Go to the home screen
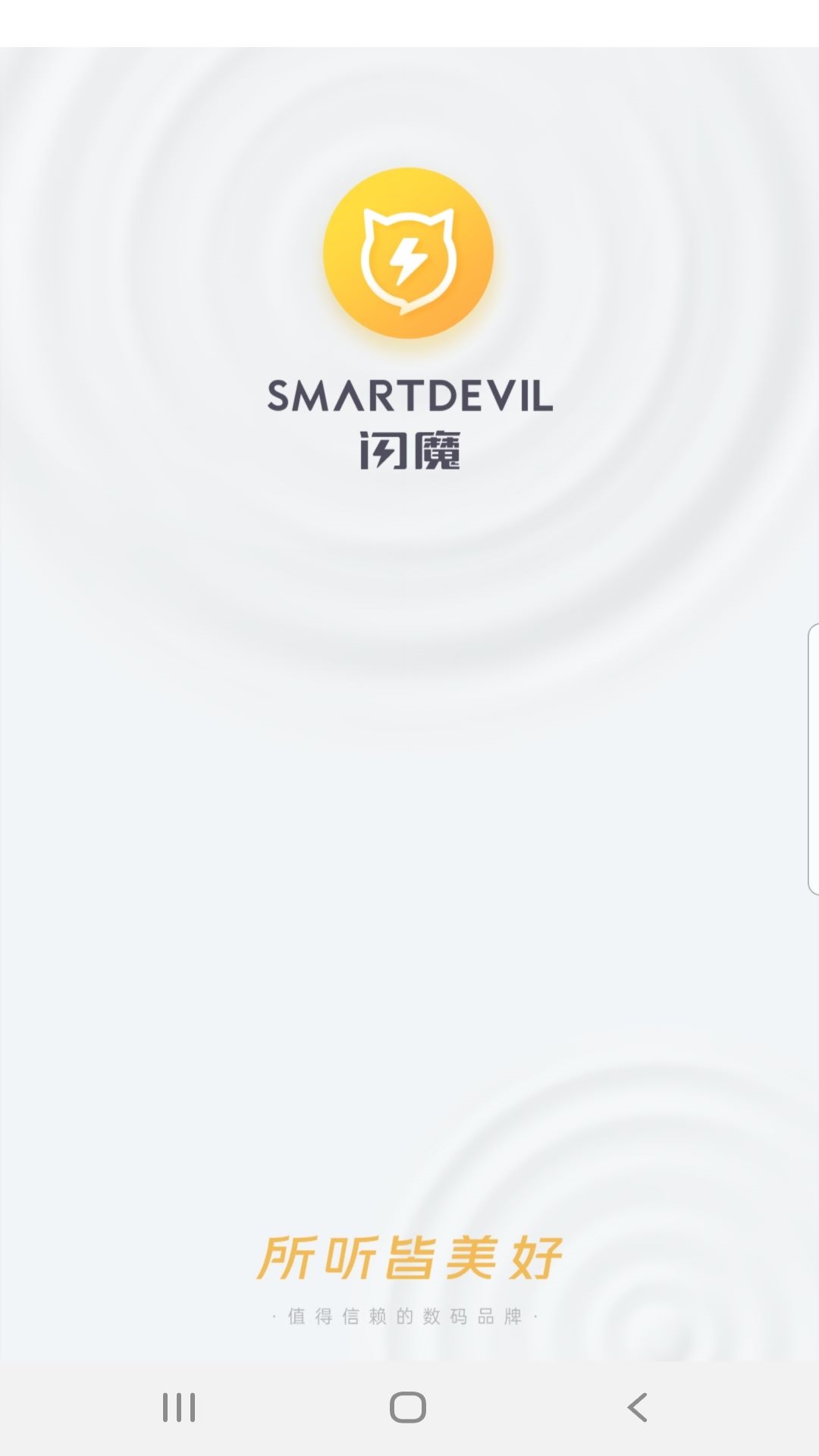Viewport: 819px width, 1456px height. 408,1407
